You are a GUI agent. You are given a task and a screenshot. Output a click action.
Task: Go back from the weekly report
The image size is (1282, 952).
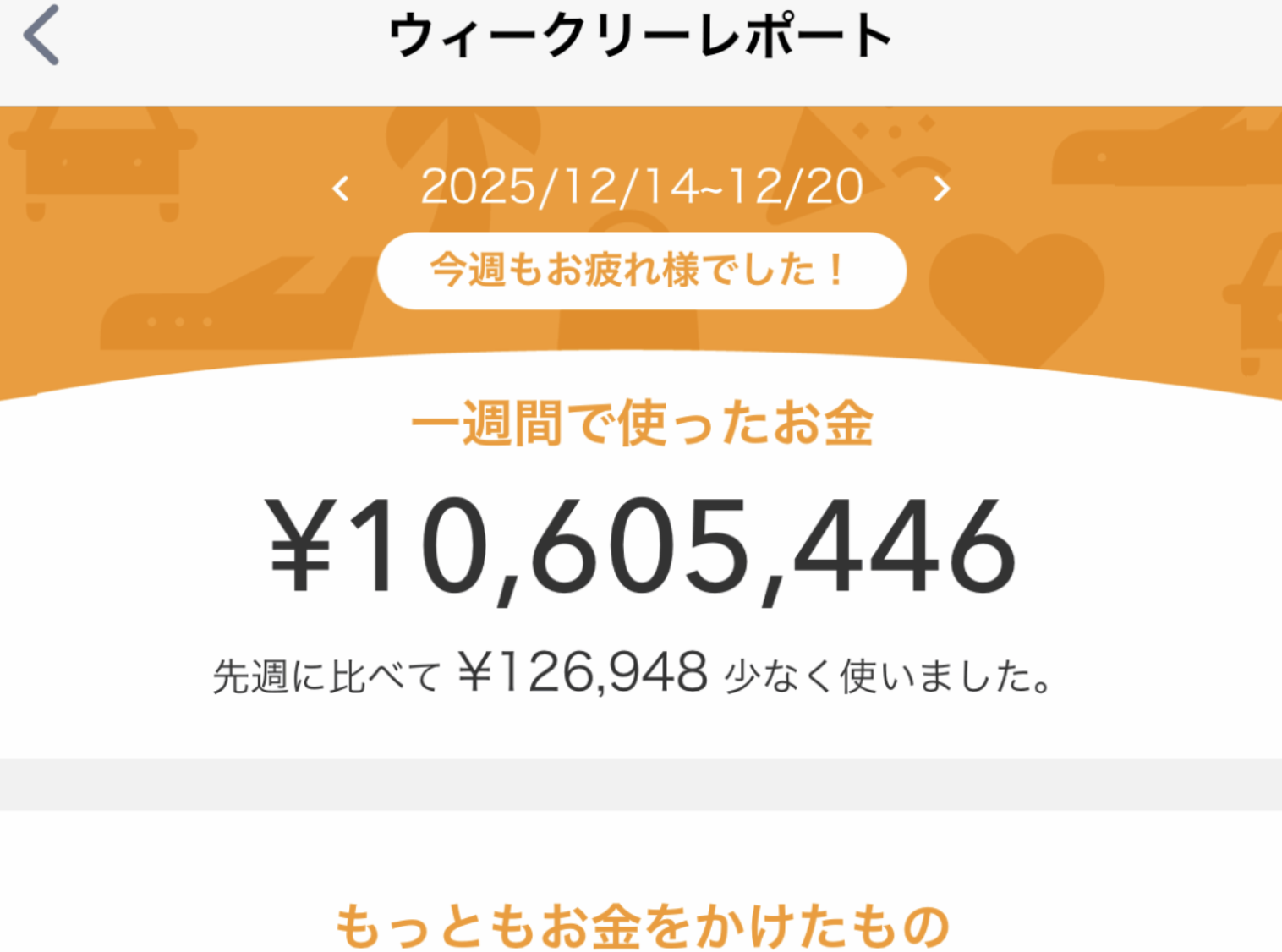41,36
